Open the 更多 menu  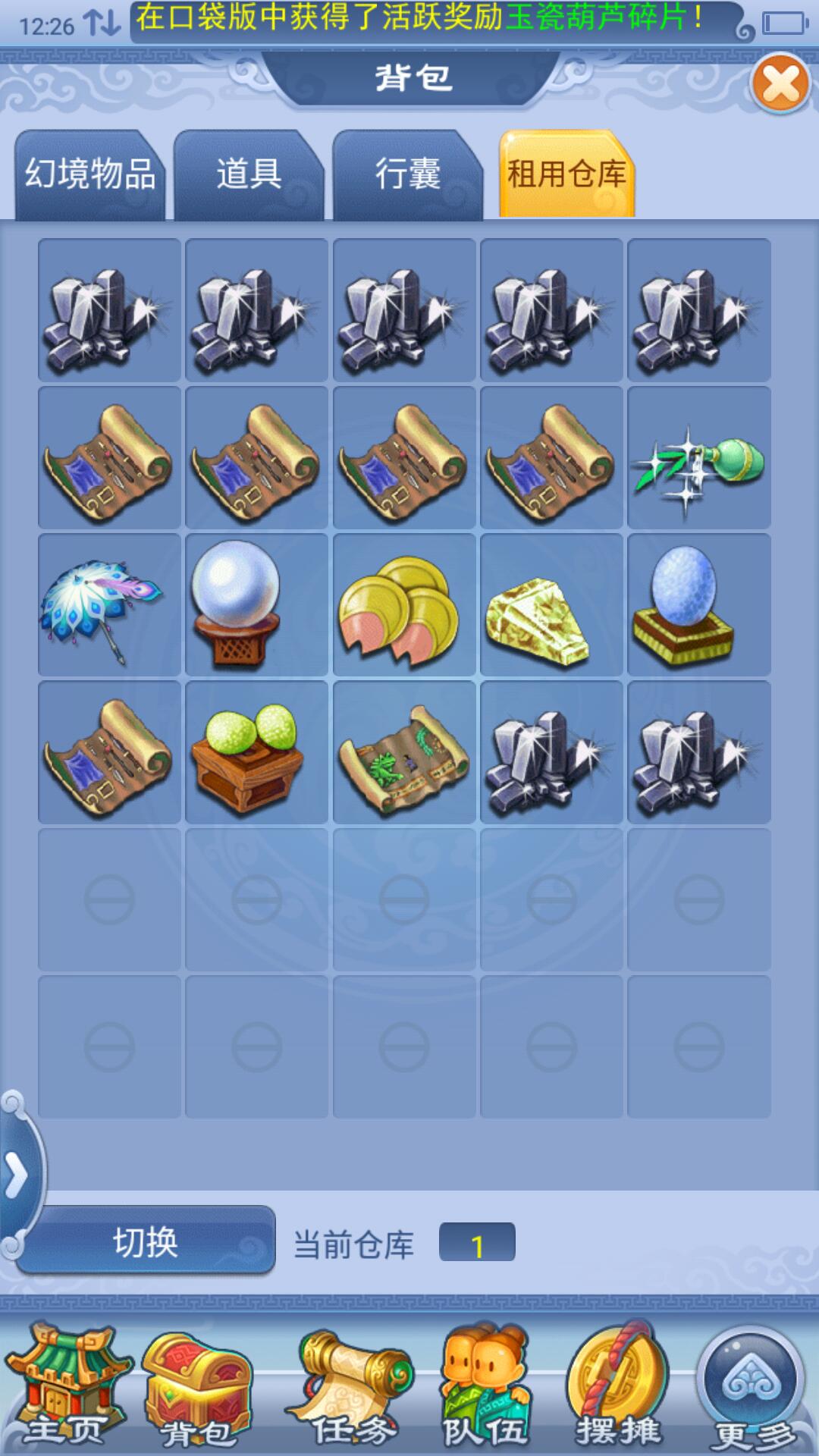752,1388
